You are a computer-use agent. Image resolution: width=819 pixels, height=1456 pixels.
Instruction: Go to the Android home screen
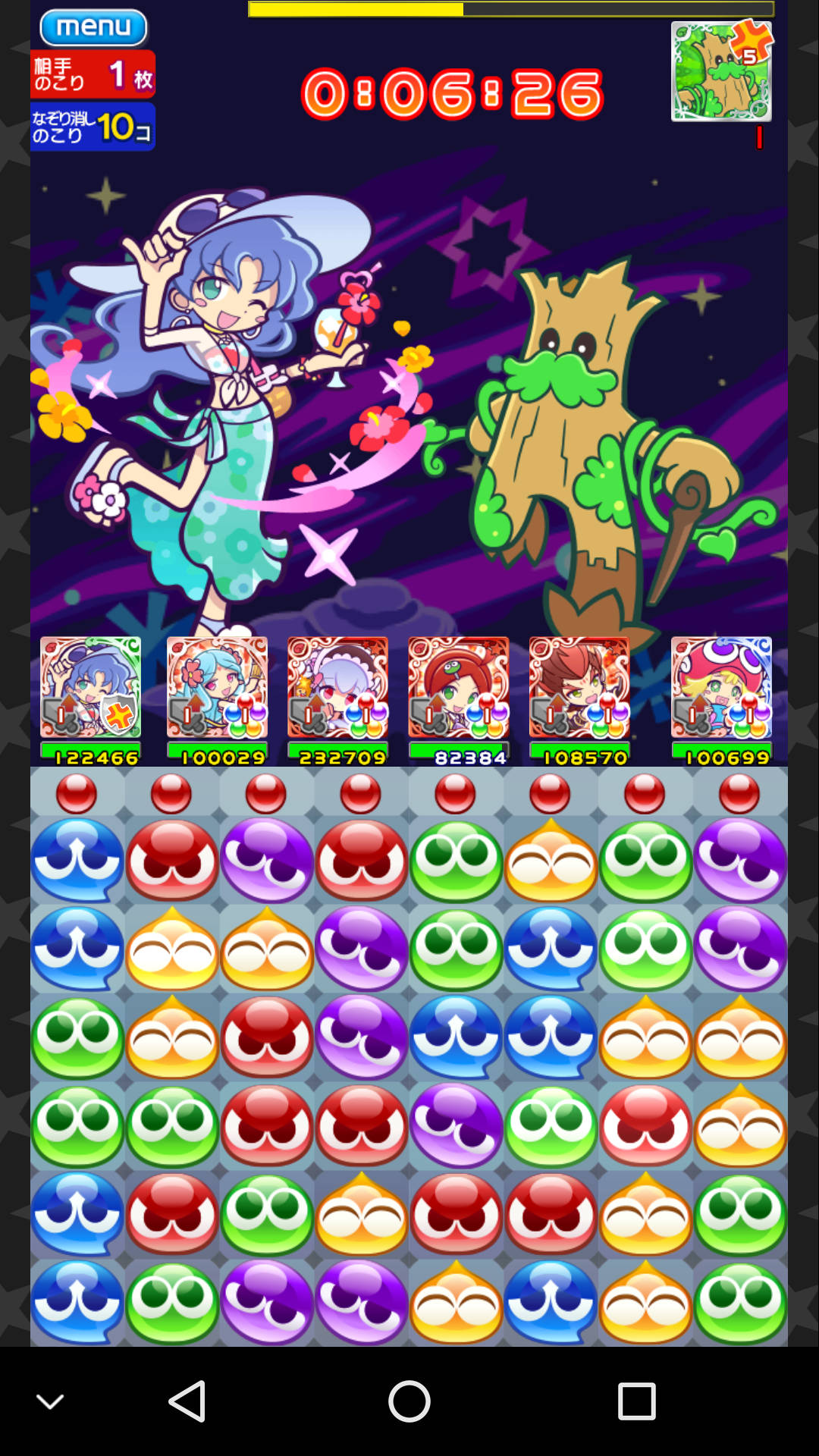tap(409, 1401)
